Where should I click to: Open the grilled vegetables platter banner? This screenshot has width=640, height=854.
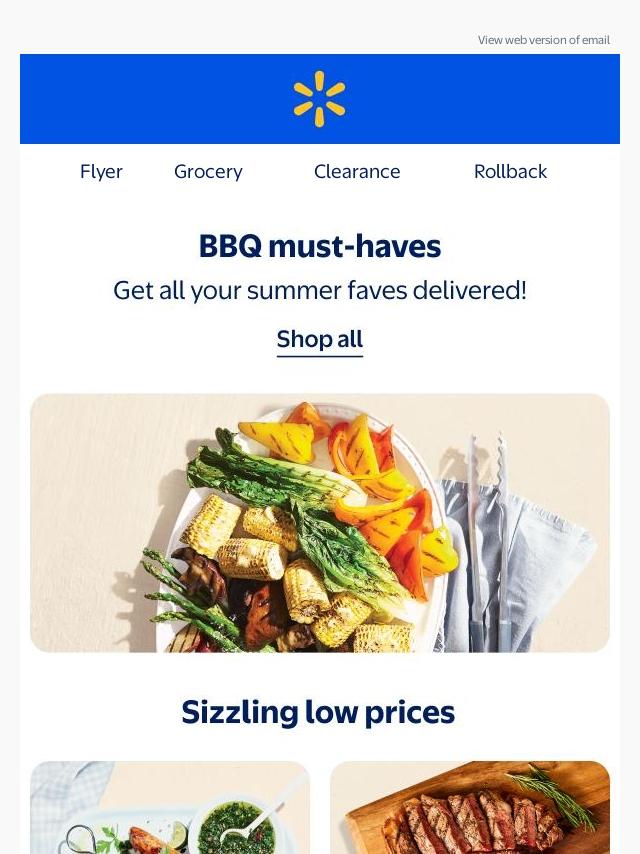[319, 523]
